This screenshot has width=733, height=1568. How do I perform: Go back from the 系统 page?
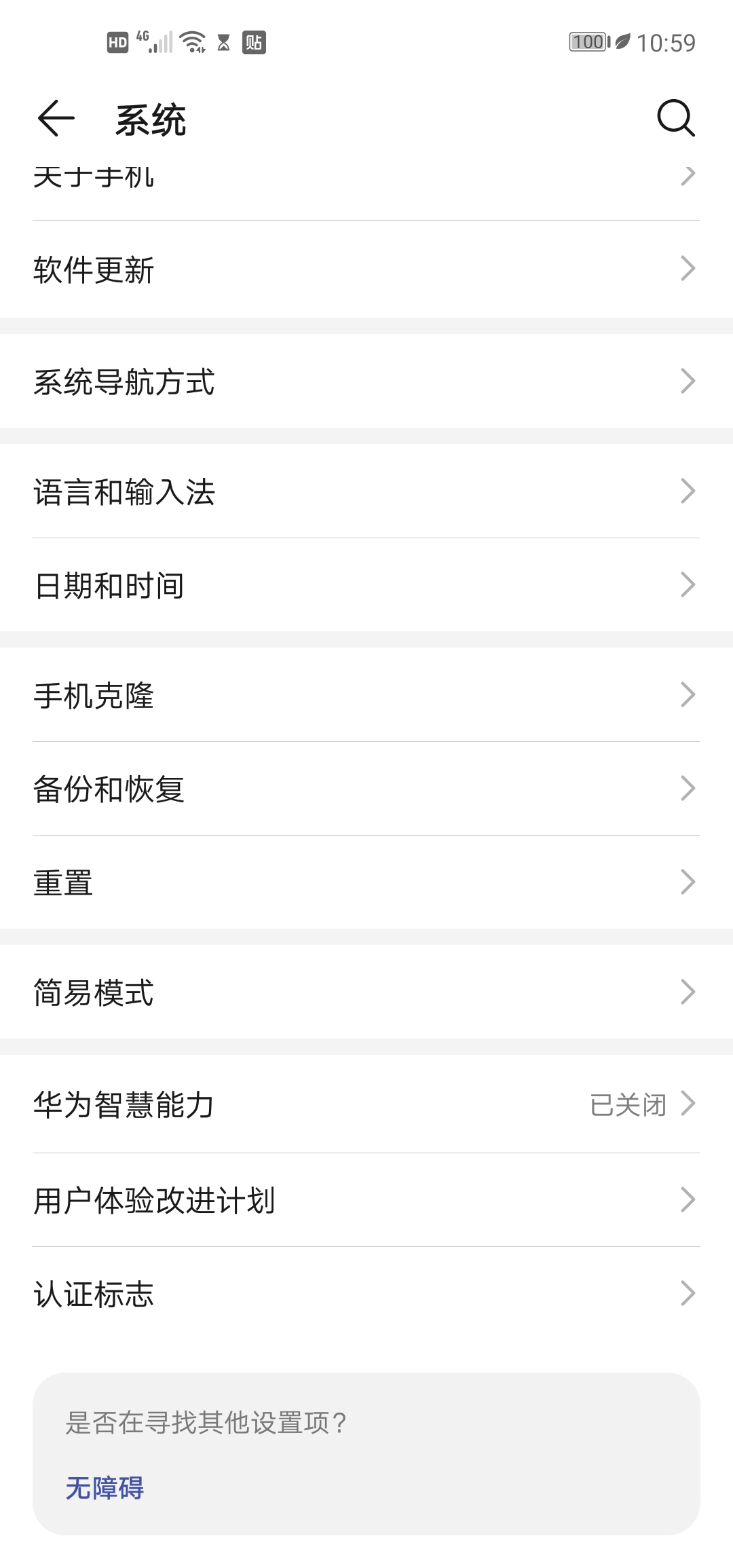[x=56, y=119]
